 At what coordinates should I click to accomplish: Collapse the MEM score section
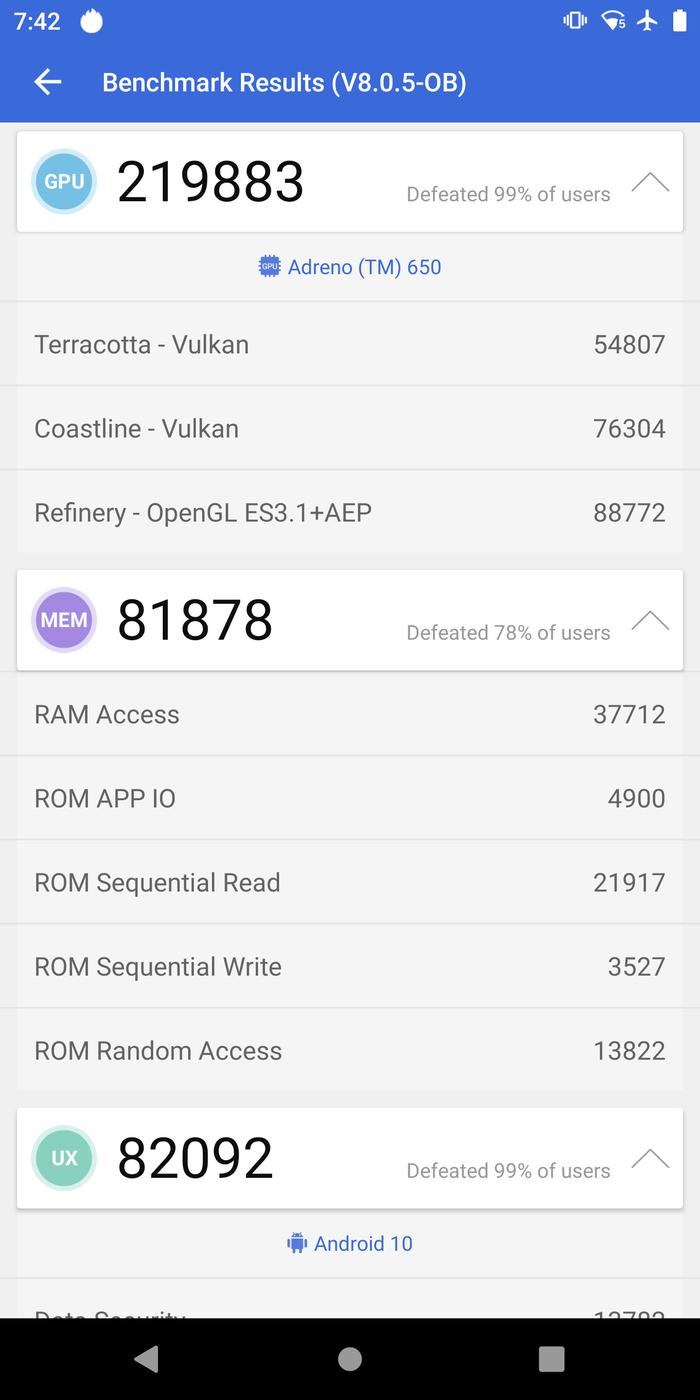pos(650,620)
